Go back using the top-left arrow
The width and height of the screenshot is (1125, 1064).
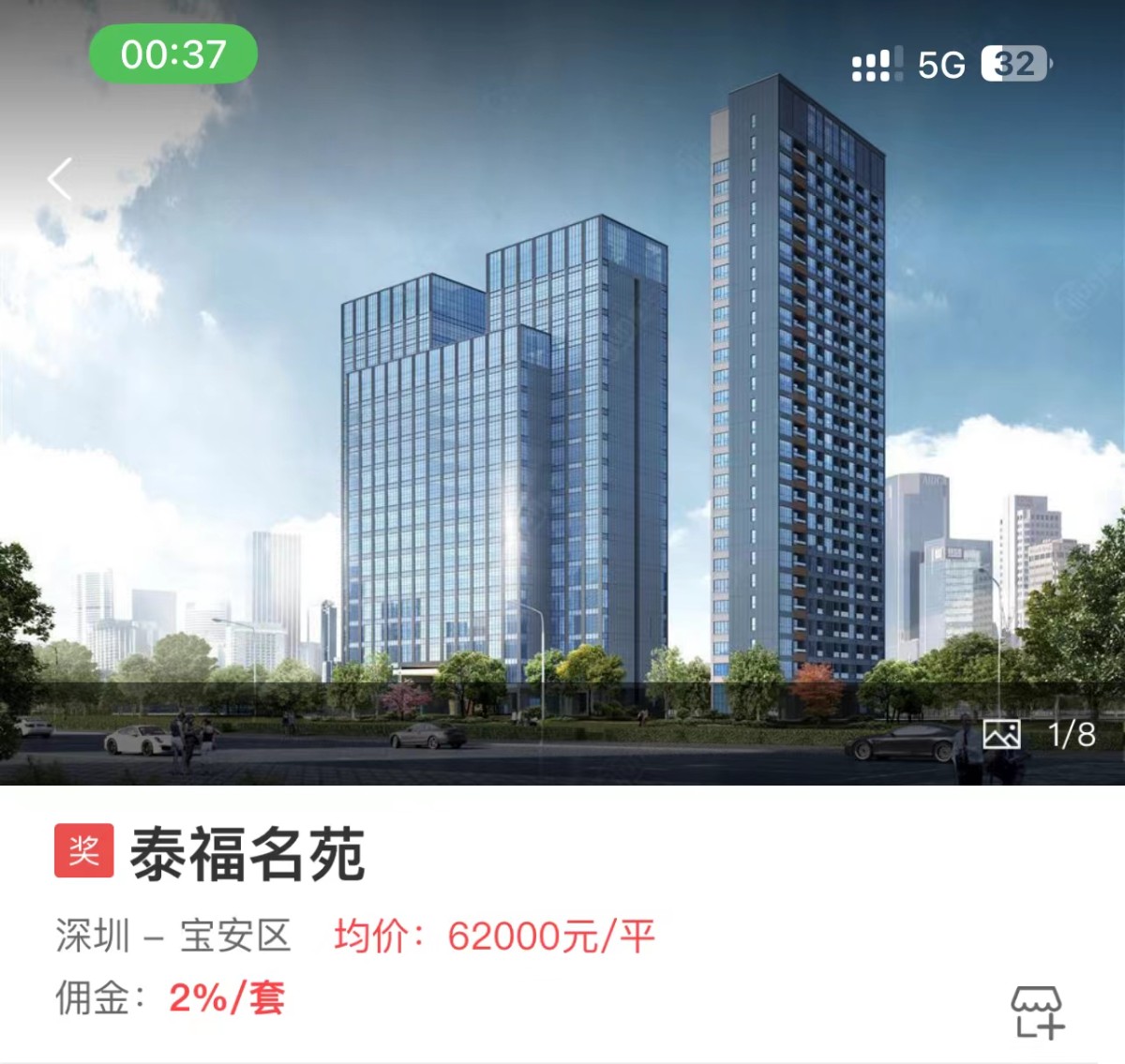pyautogui.click(x=61, y=178)
